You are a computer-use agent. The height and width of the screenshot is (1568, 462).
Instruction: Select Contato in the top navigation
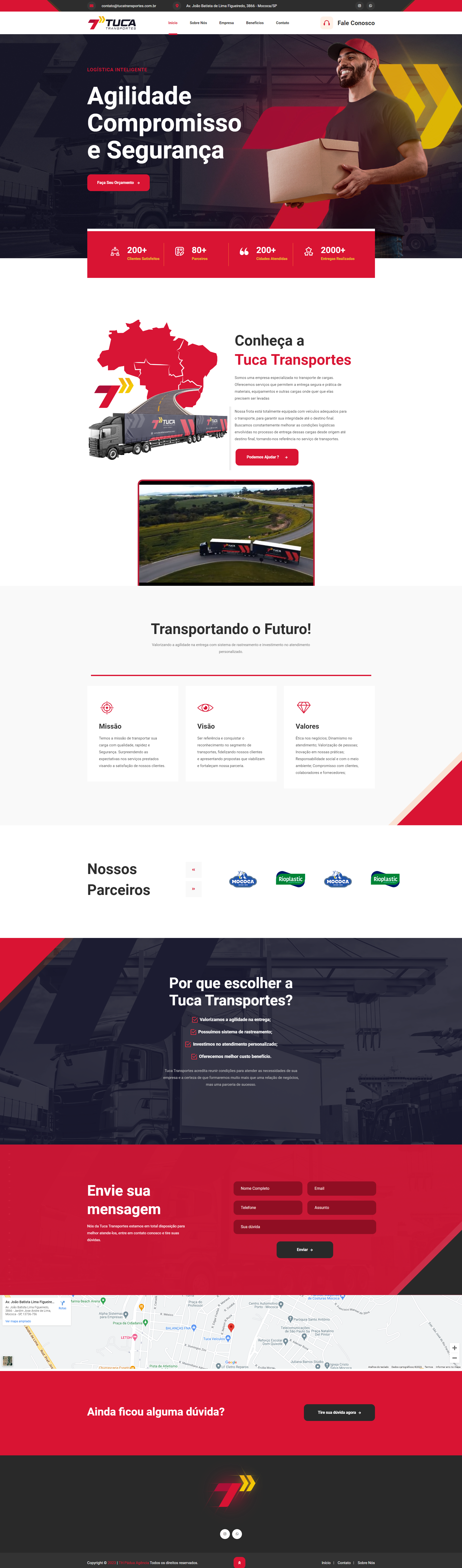point(283,23)
